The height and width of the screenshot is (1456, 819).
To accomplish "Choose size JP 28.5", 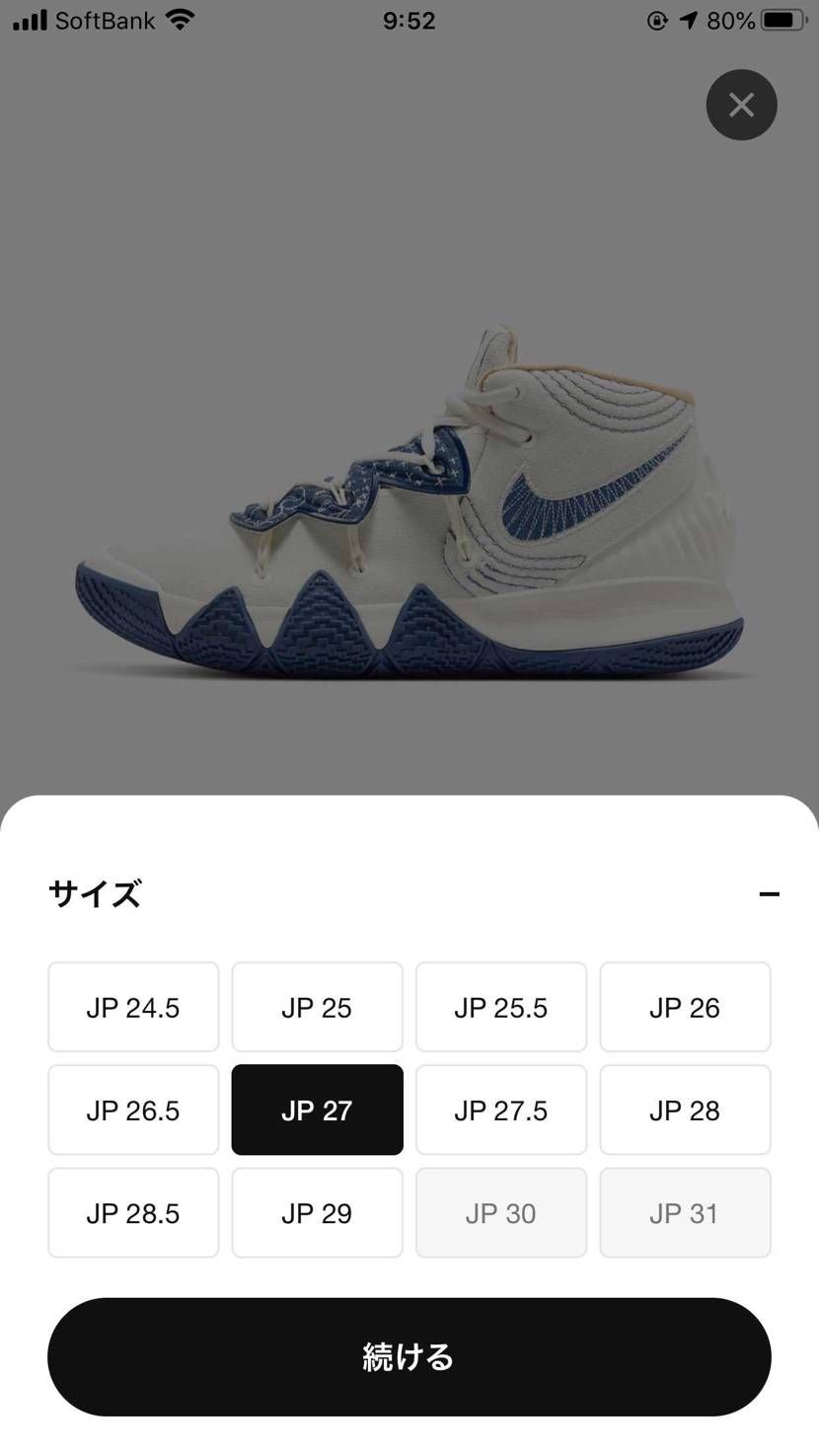I will coord(132,1212).
